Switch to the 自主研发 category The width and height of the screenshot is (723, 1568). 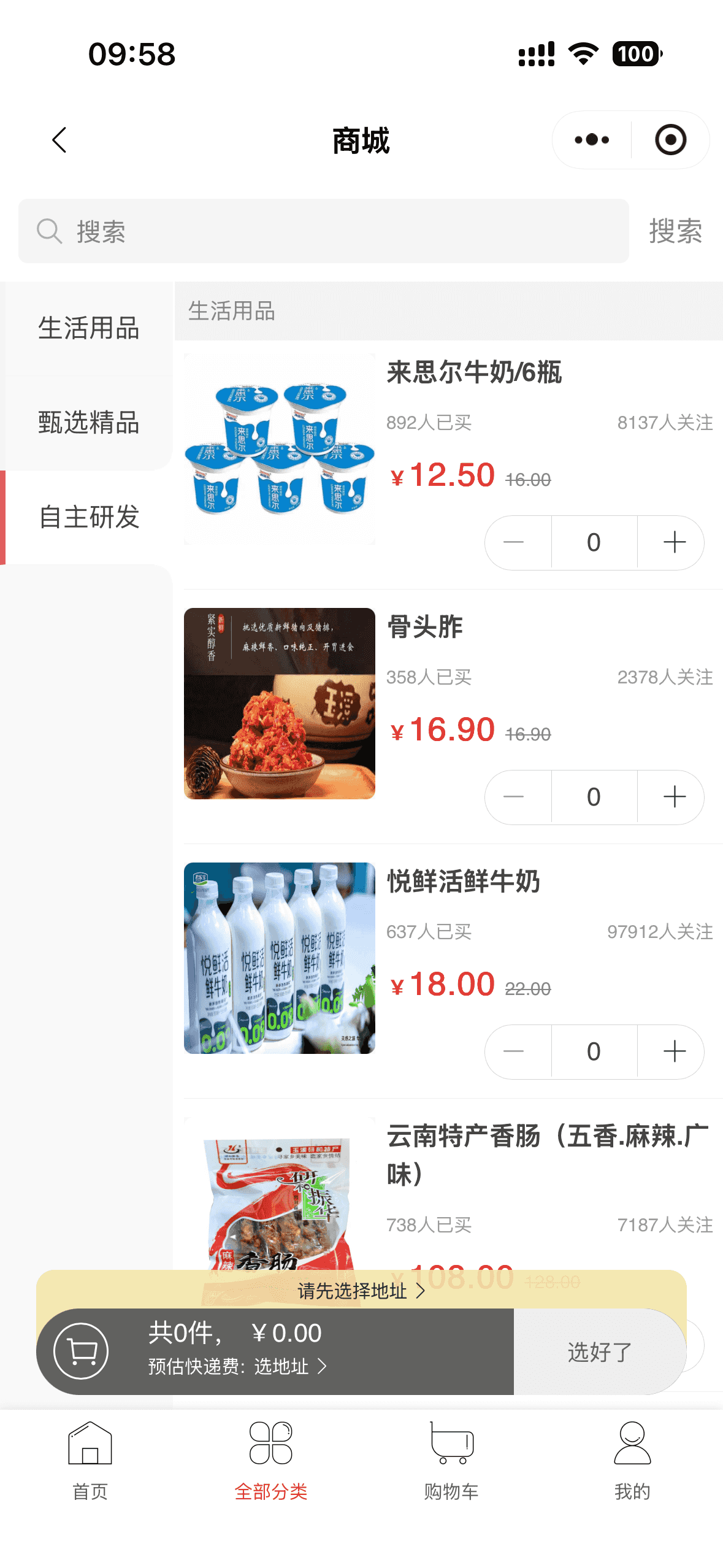(x=90, y=517)
